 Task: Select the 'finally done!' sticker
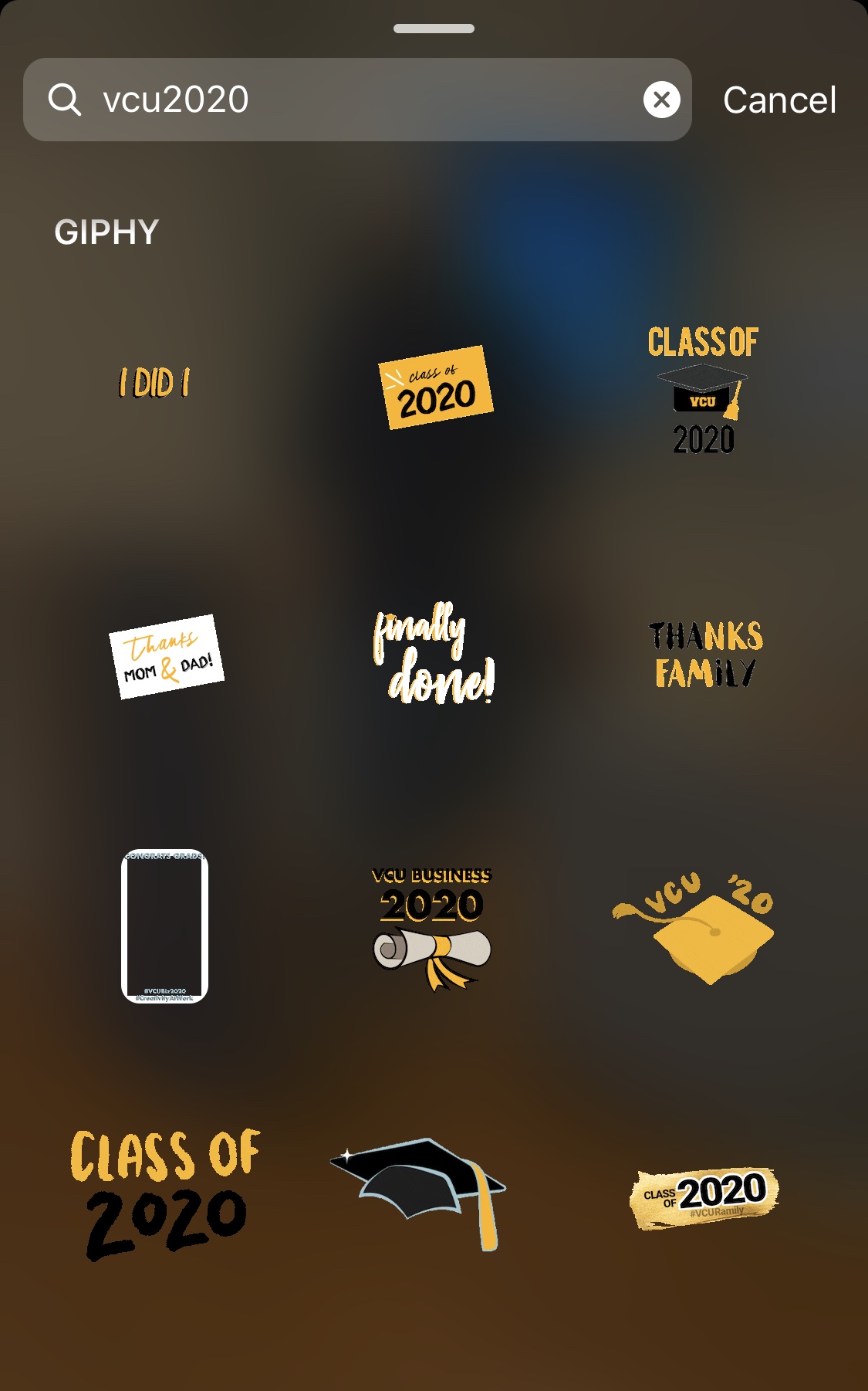pyautogui.click(x=434, y=653)
